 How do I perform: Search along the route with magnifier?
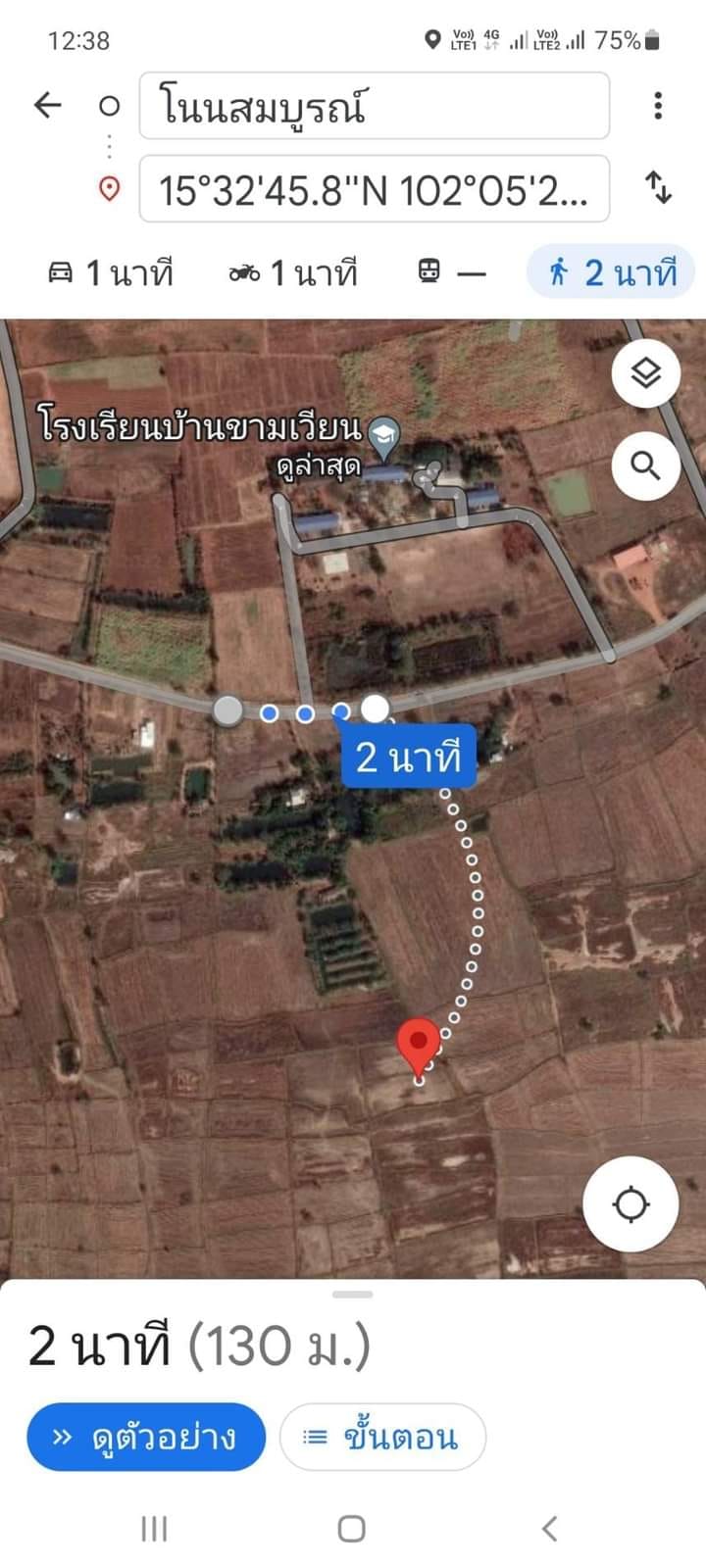click(x=645, y=465)
